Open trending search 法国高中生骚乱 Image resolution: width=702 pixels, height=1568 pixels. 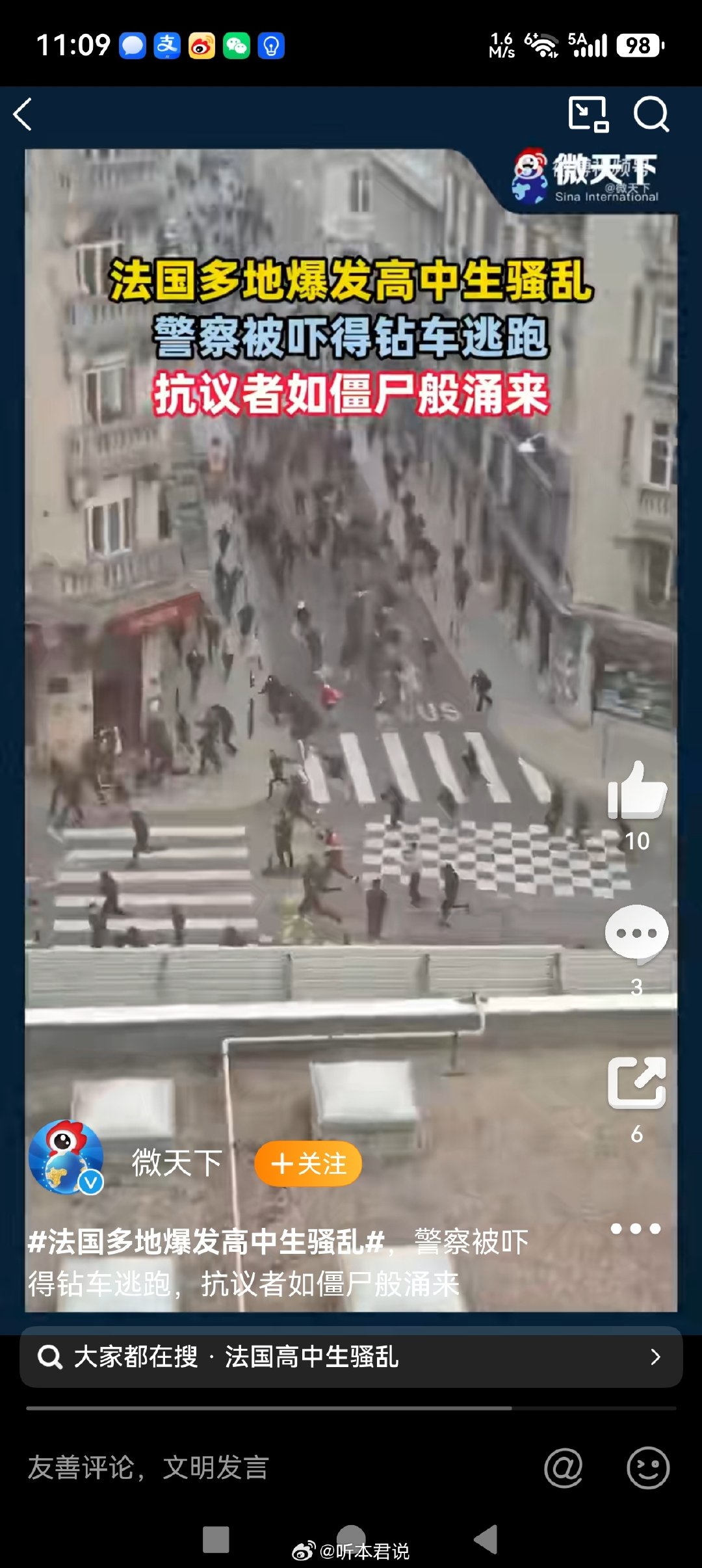pos(351,1357)
